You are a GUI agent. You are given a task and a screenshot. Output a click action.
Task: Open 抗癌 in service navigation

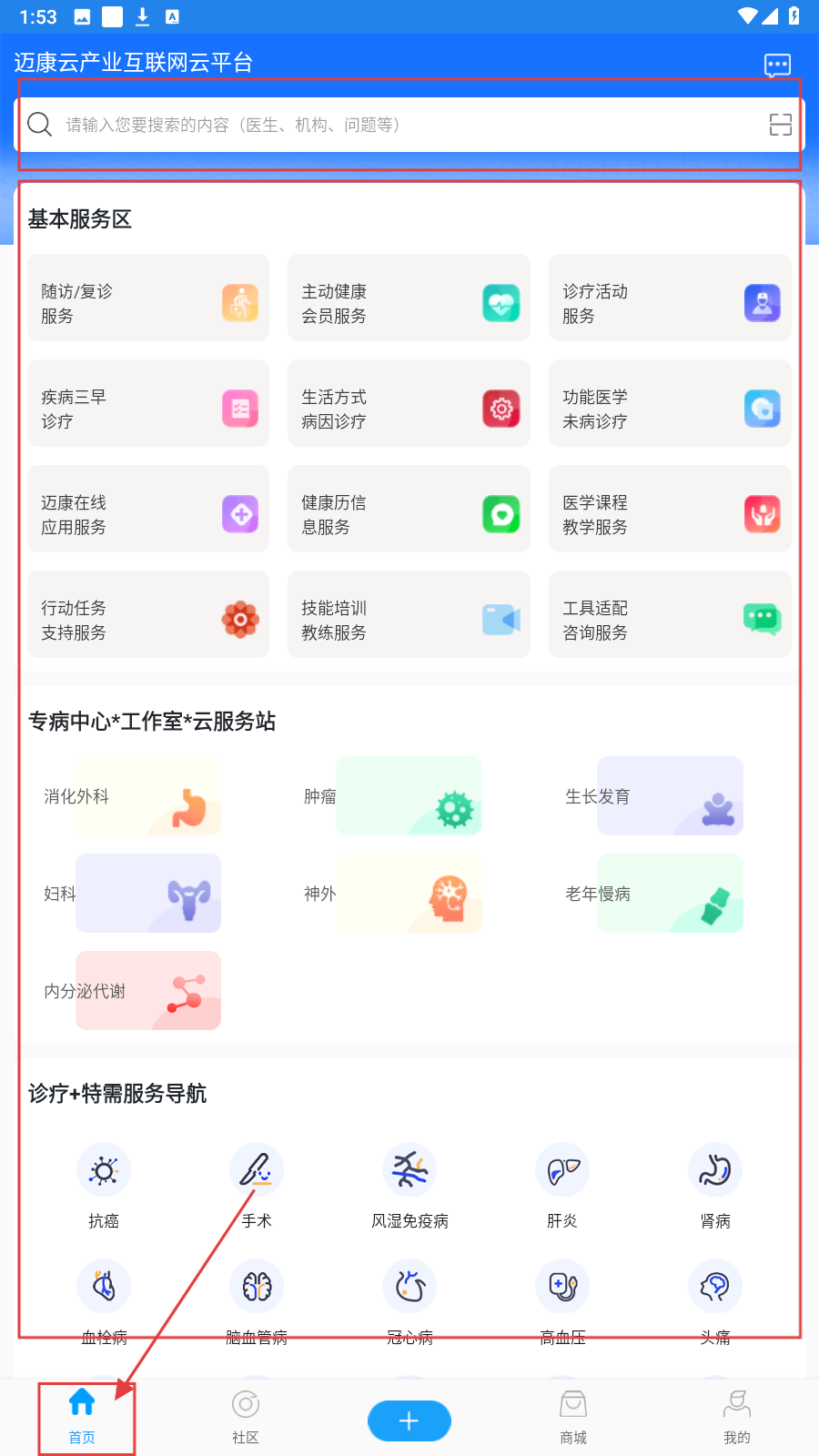click(104, 1185)
